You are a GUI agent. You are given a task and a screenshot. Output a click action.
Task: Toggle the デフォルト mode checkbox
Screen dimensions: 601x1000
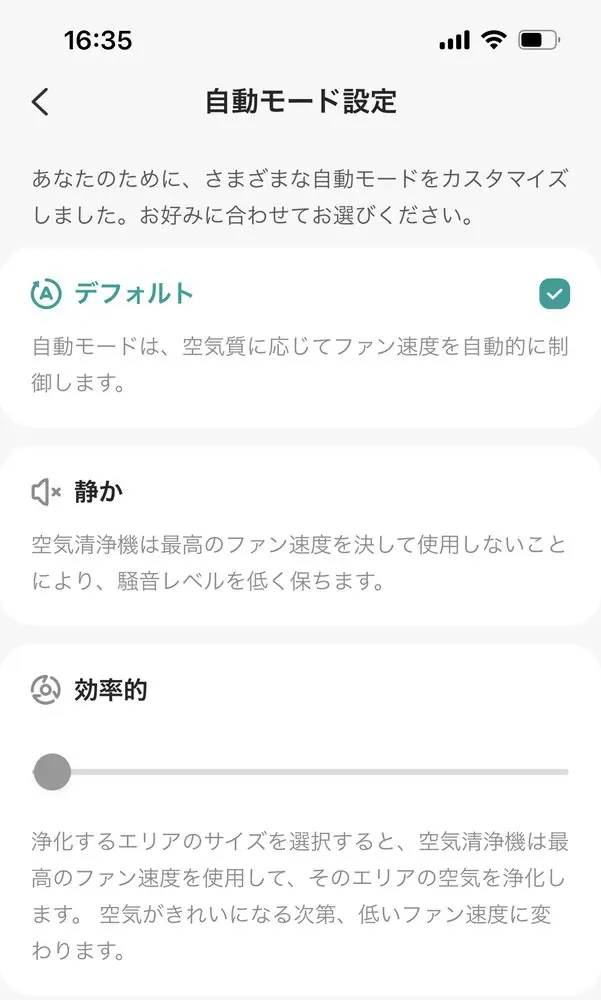point(554,294)
